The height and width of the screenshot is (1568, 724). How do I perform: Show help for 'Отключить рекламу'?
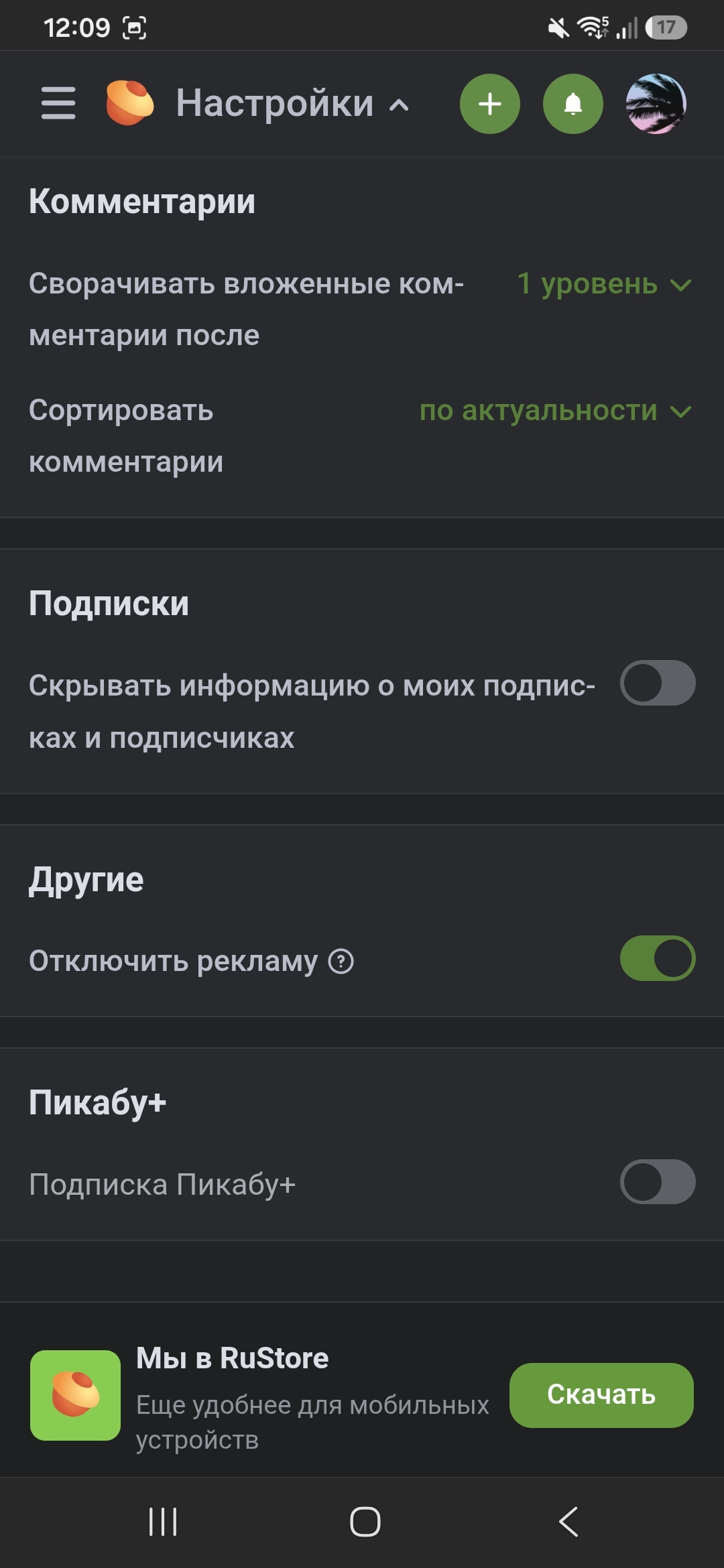coord(341,962)
